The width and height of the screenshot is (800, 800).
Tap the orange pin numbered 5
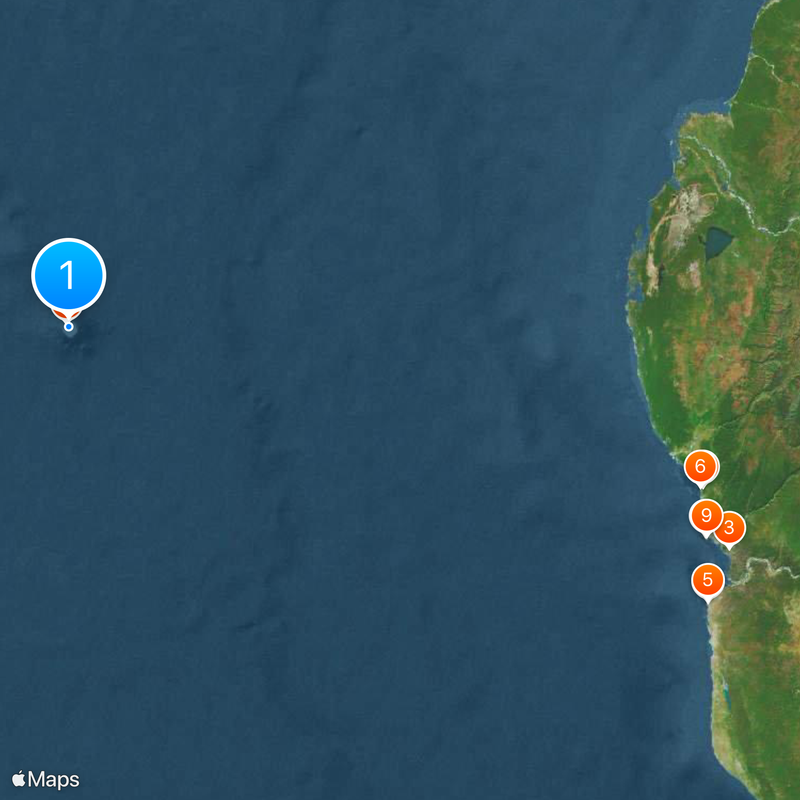[708, 579]
